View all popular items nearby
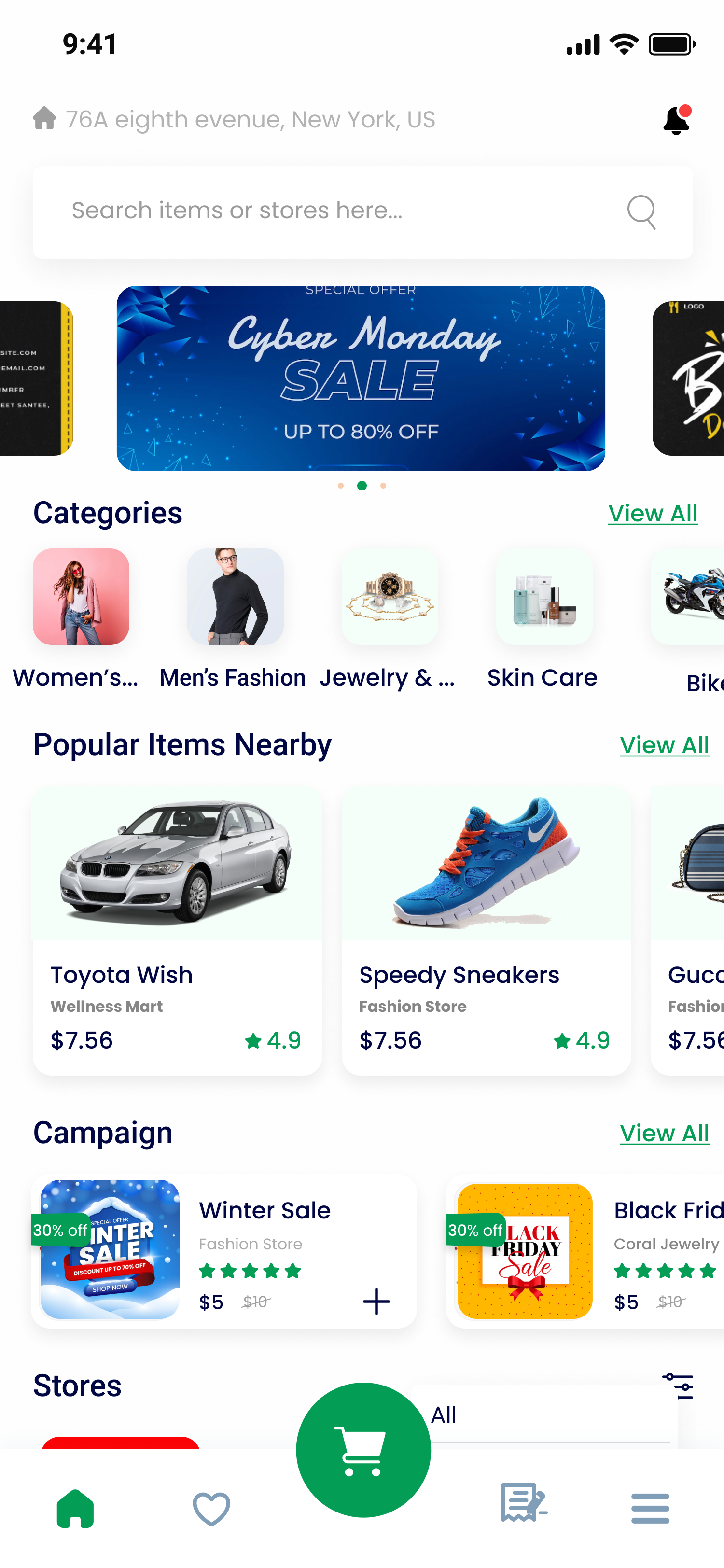Viewport: 724px width, 1568px height. pyautogui.click(x=664, y=745)
